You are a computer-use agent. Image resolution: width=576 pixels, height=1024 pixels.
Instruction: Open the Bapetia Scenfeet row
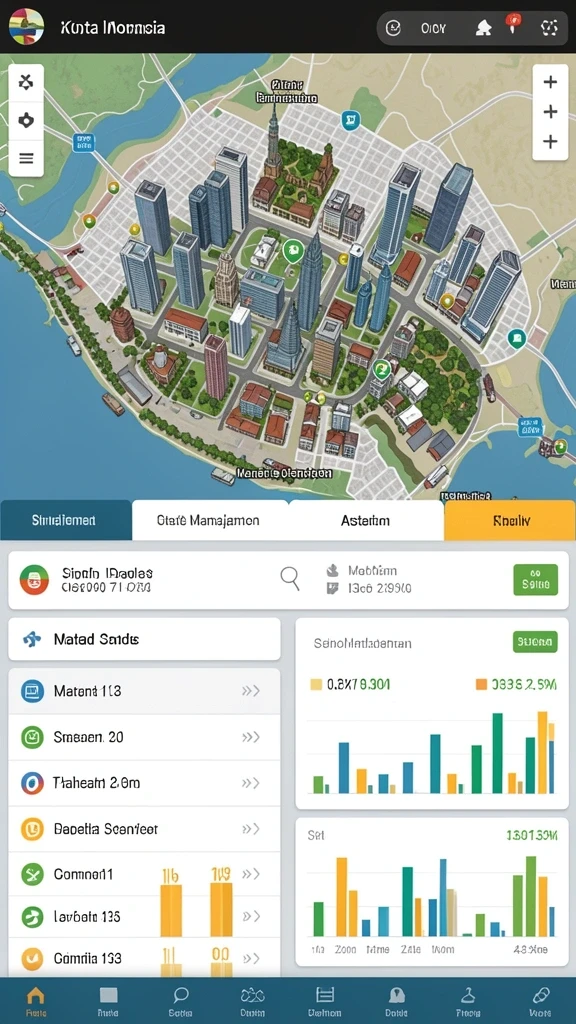click(144, 829)
